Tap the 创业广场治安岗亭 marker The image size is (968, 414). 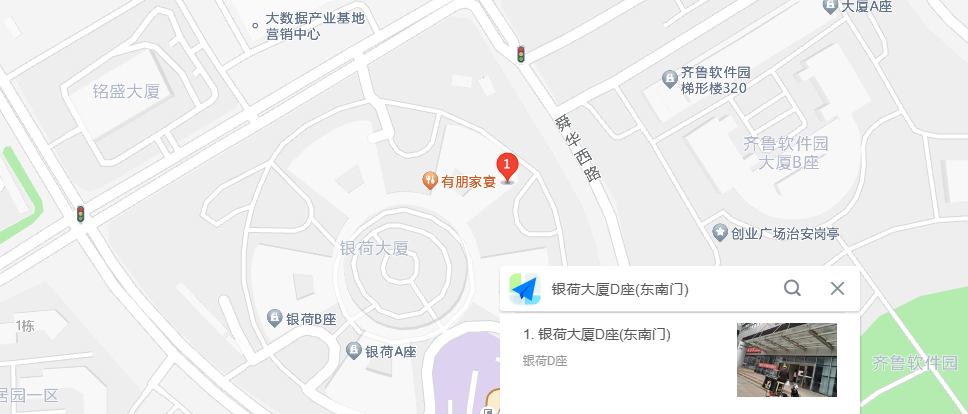click(720, 233)
